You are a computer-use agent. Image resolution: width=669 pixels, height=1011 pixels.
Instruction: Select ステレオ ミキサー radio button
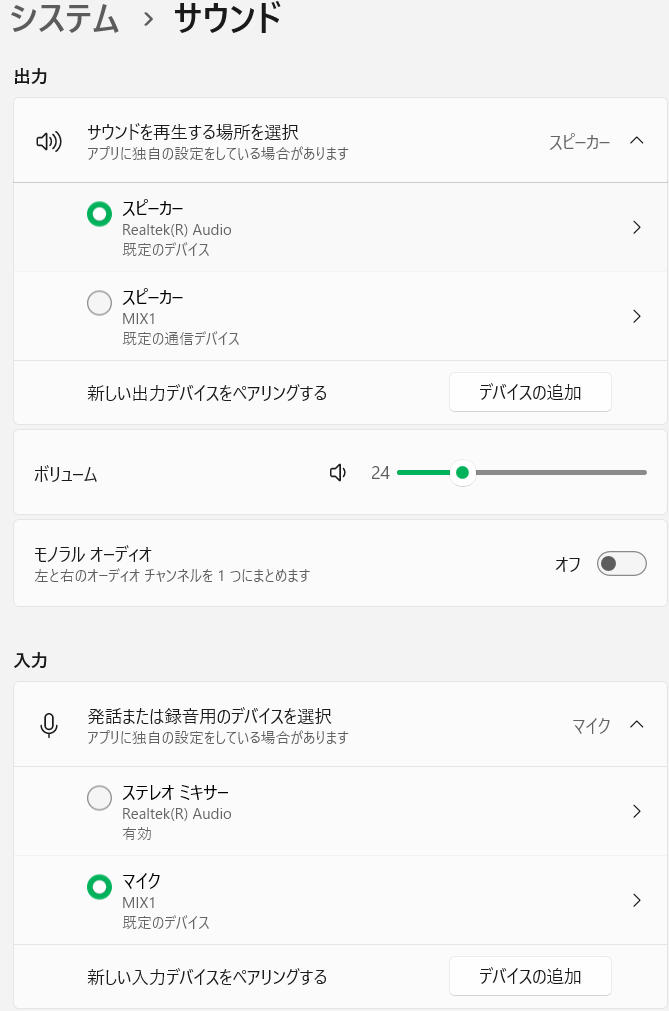pos(99,798)
